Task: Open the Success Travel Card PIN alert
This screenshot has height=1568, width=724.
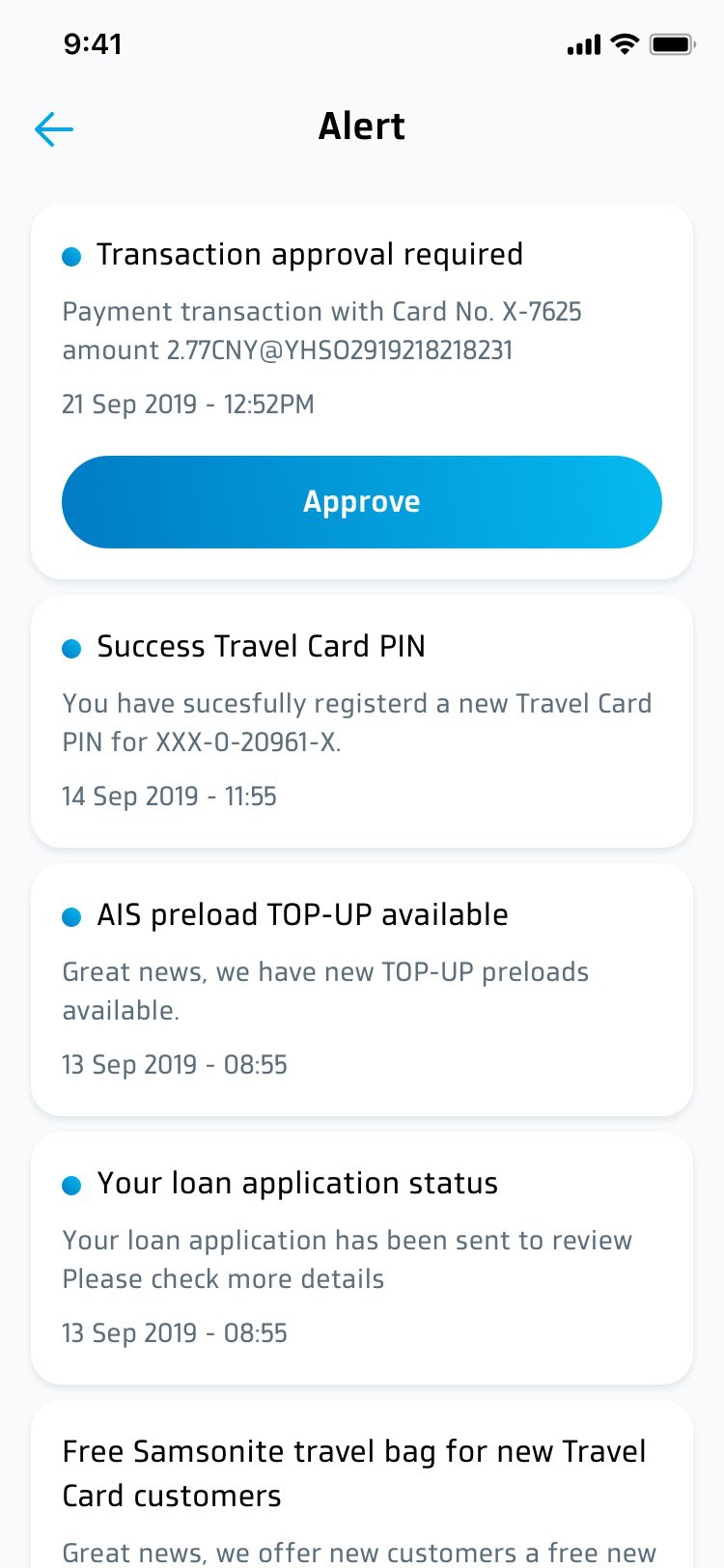Action: (361, 720)
